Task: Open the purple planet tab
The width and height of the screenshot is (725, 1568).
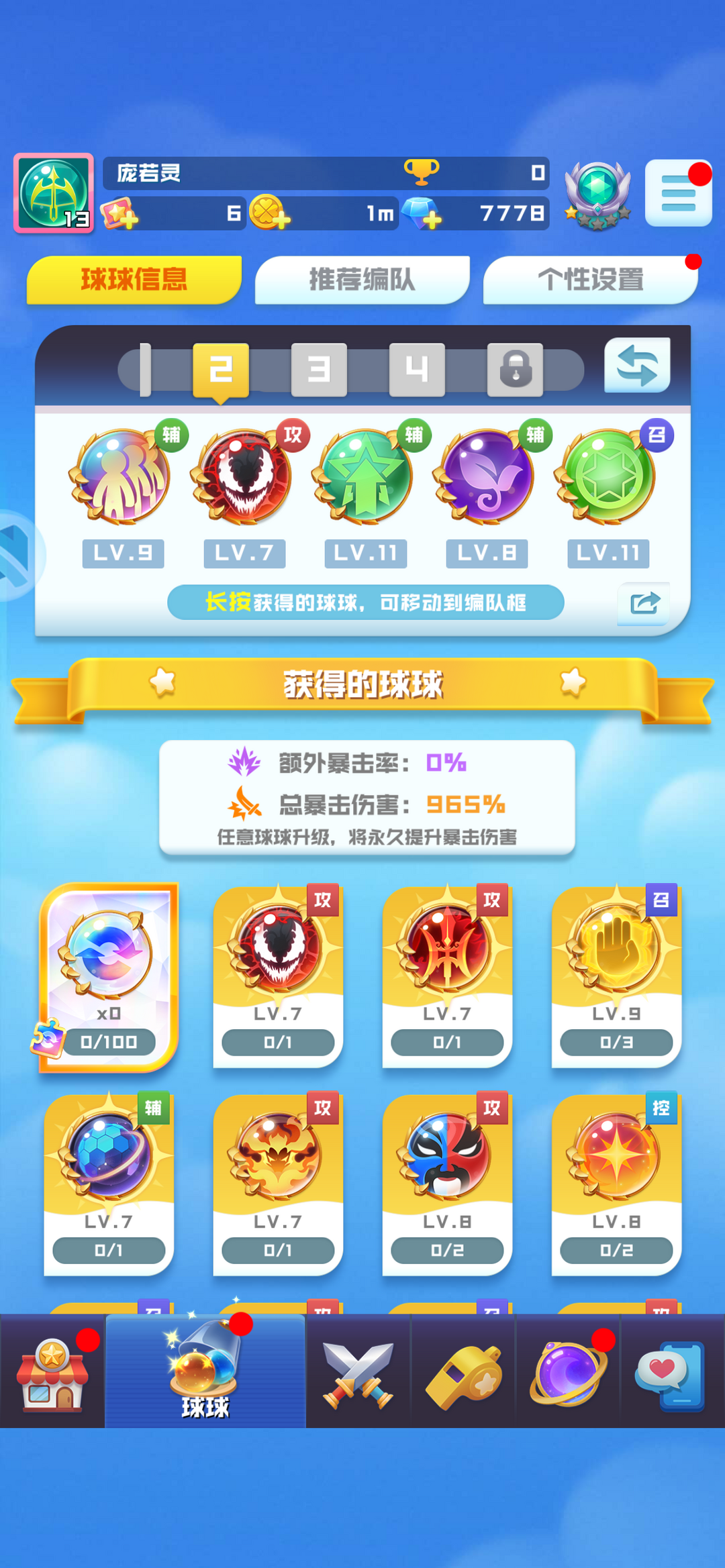Action: (x=568, y=1372)
